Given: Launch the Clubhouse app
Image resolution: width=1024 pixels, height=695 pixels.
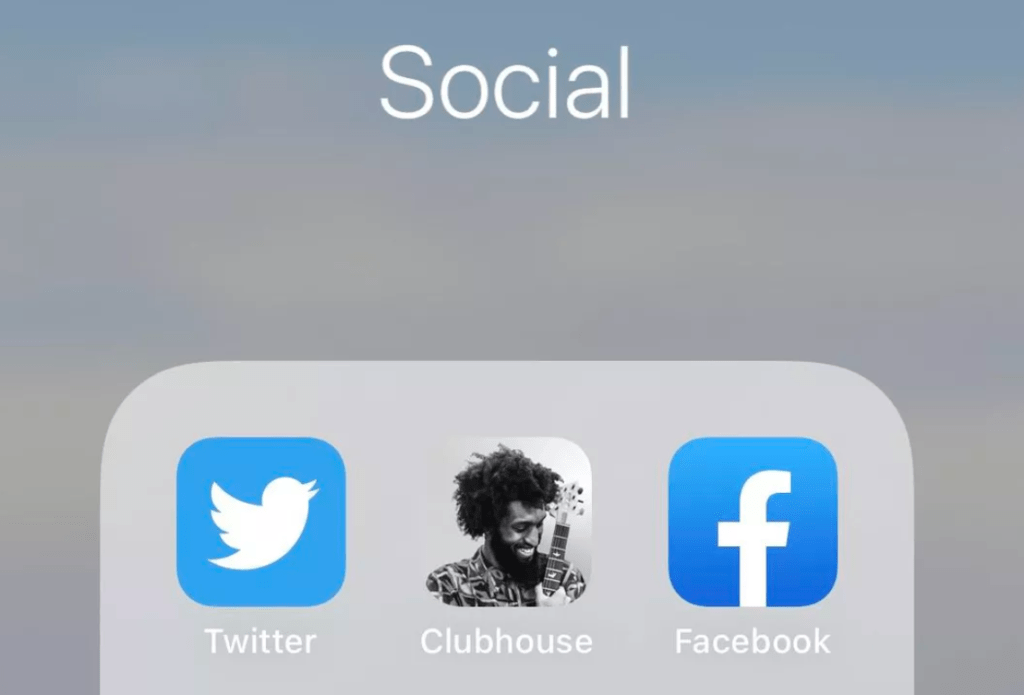Looking at the screenshot, I should (x=507, y=522).
